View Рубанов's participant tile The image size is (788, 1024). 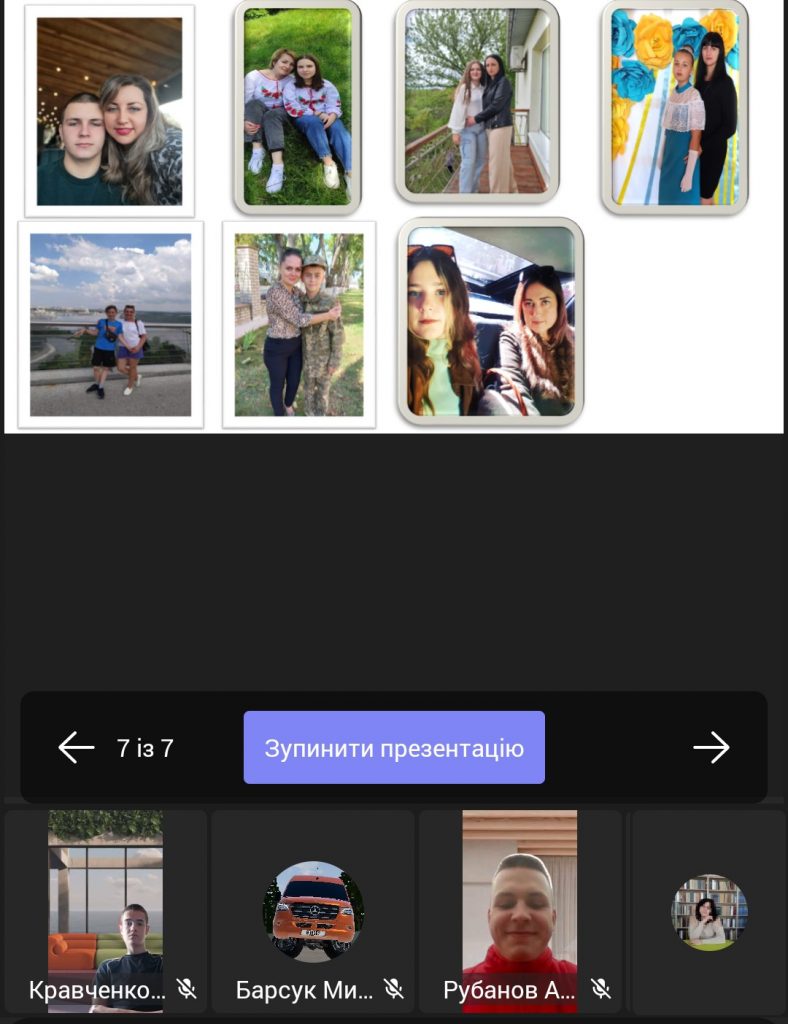click(x=520, y=911)
